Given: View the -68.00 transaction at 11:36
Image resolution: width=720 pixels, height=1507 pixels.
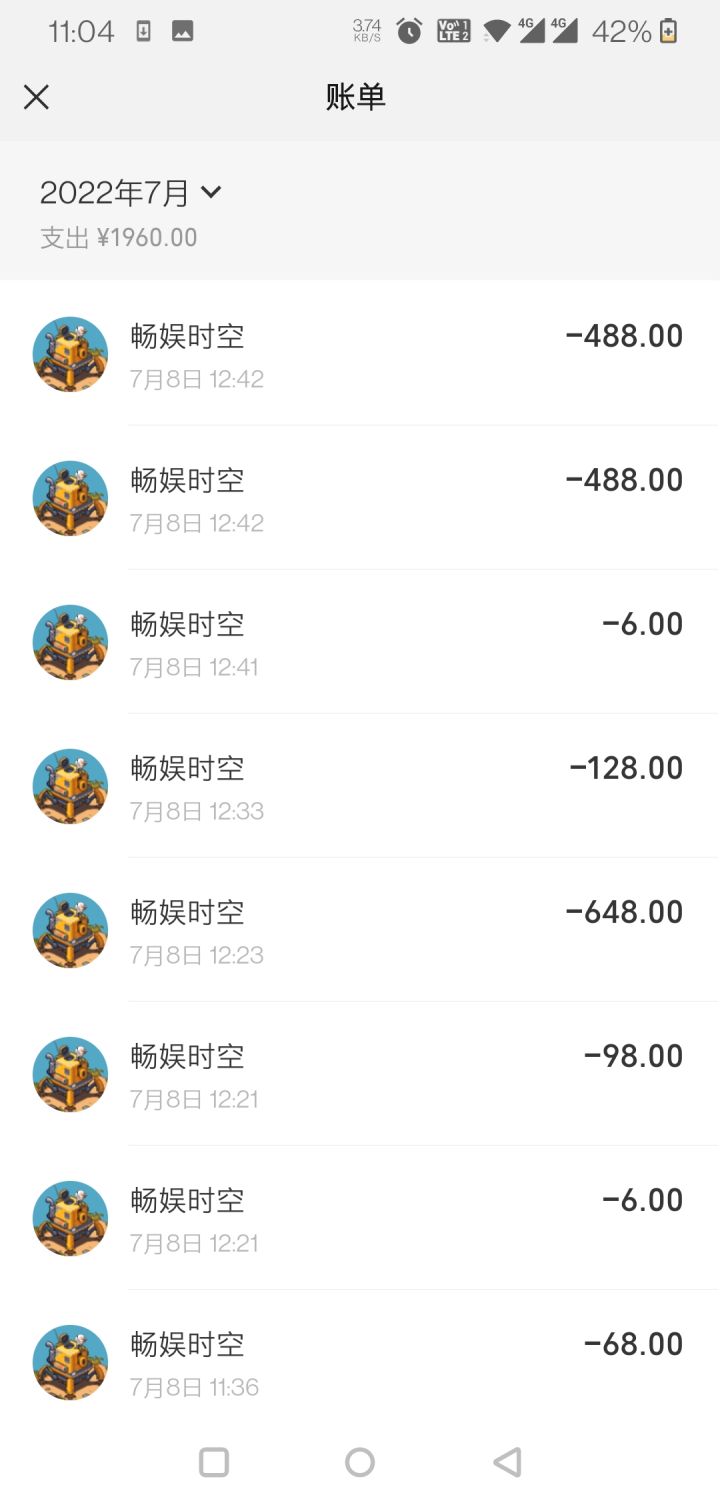Looking at the screenshot, I should point(400,1362).
